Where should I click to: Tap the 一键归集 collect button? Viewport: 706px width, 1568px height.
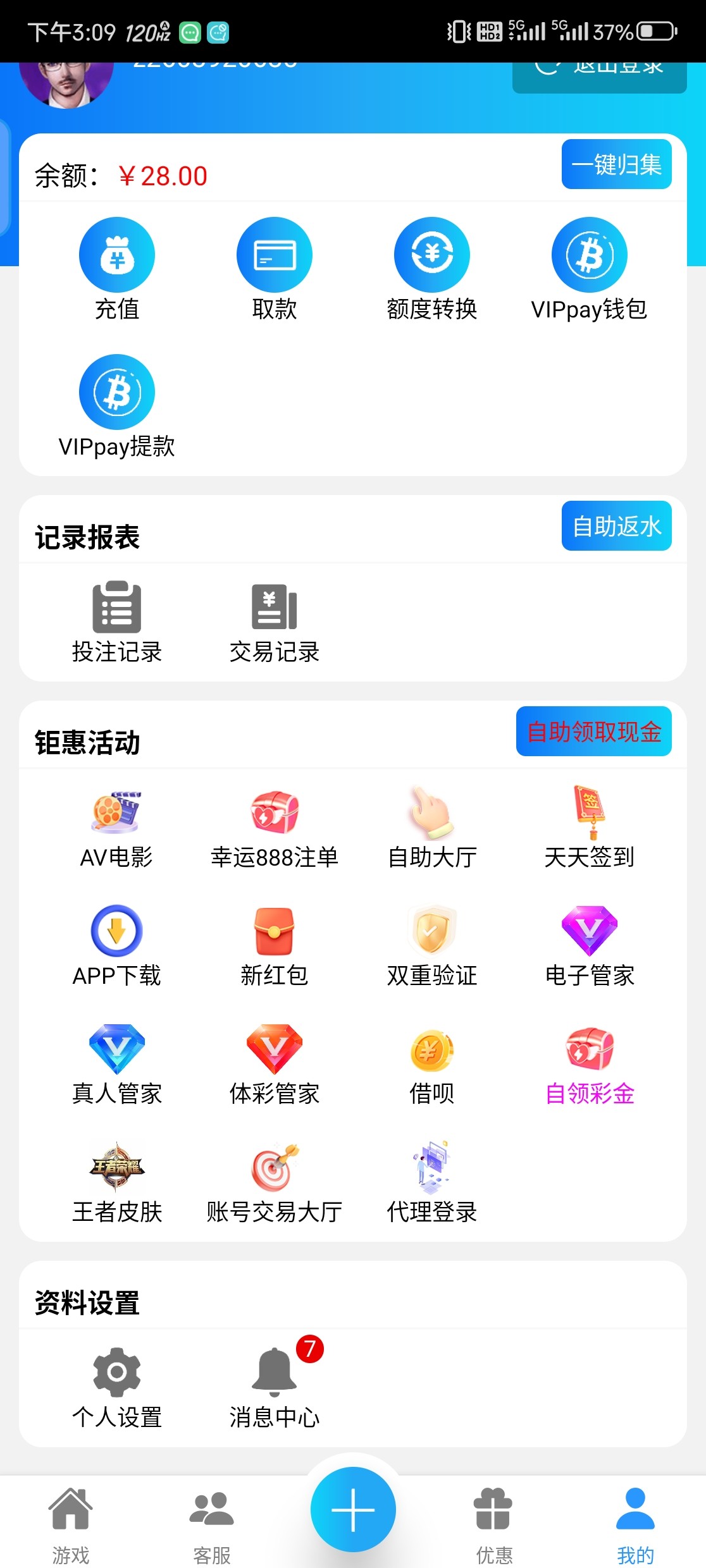click(x=616, y=164)
